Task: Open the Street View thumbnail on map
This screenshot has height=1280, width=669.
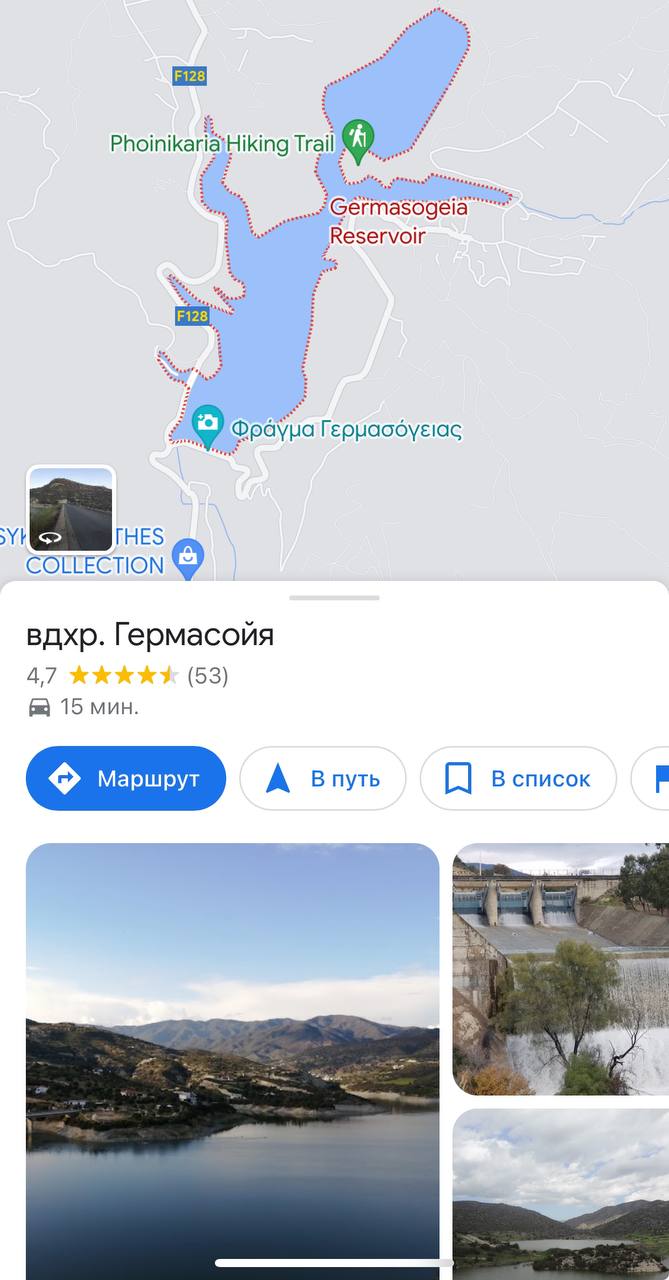Action: coord(71,510)
